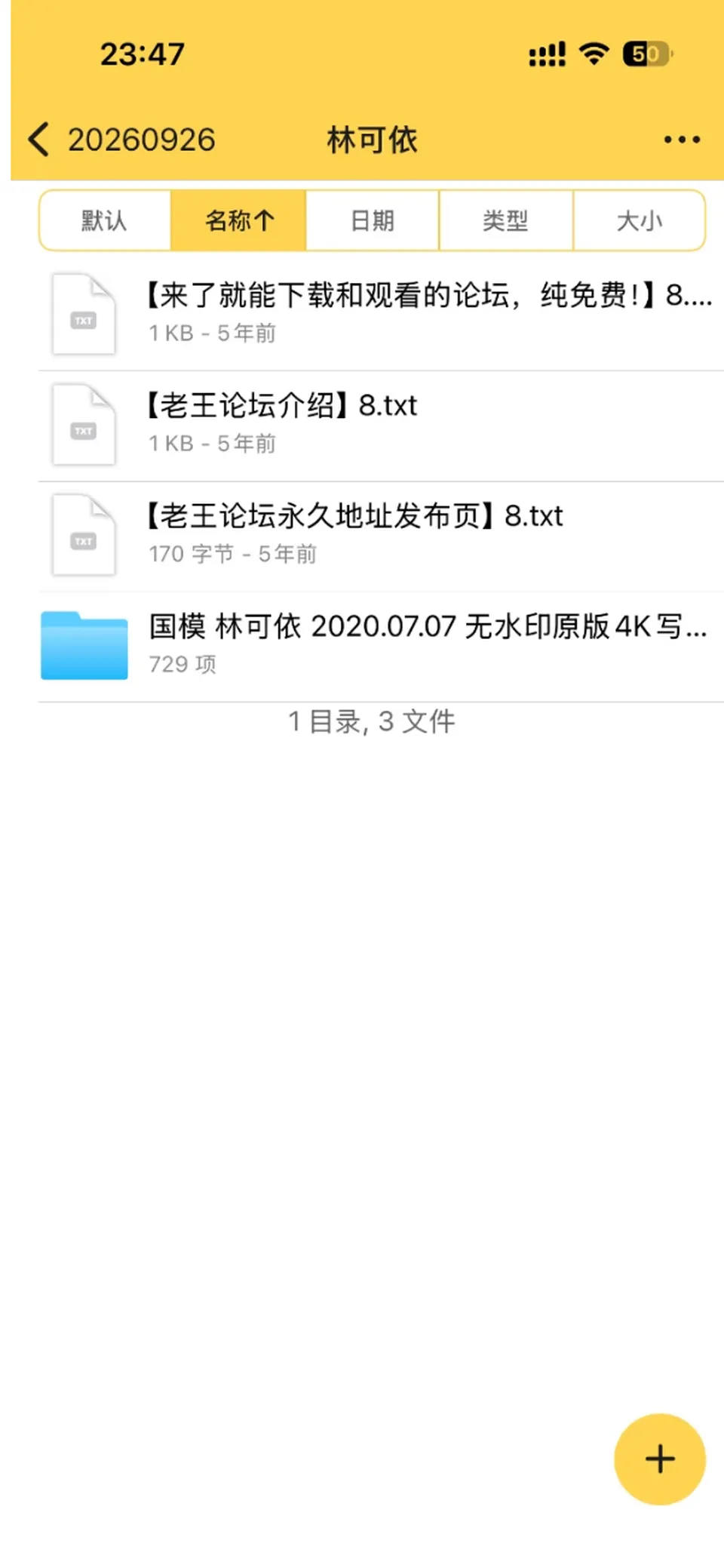Sort files by 日期
The width and height of the screenshot is (724, 1568).
(373, 220)
